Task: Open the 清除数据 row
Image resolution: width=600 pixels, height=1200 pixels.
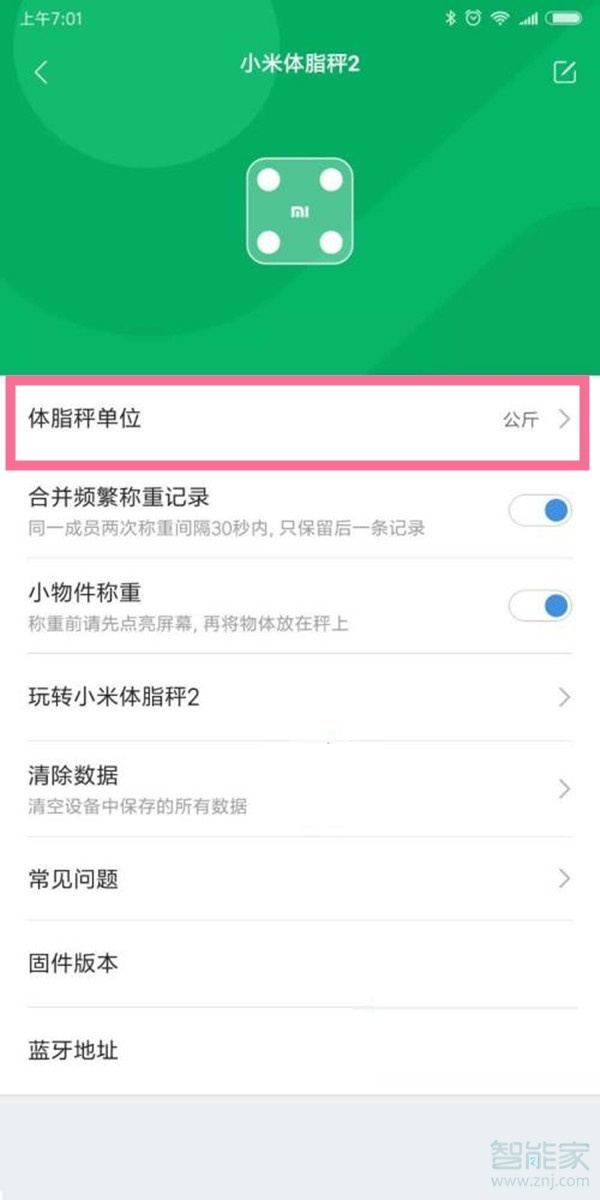Action: click(x=300, y=788)
